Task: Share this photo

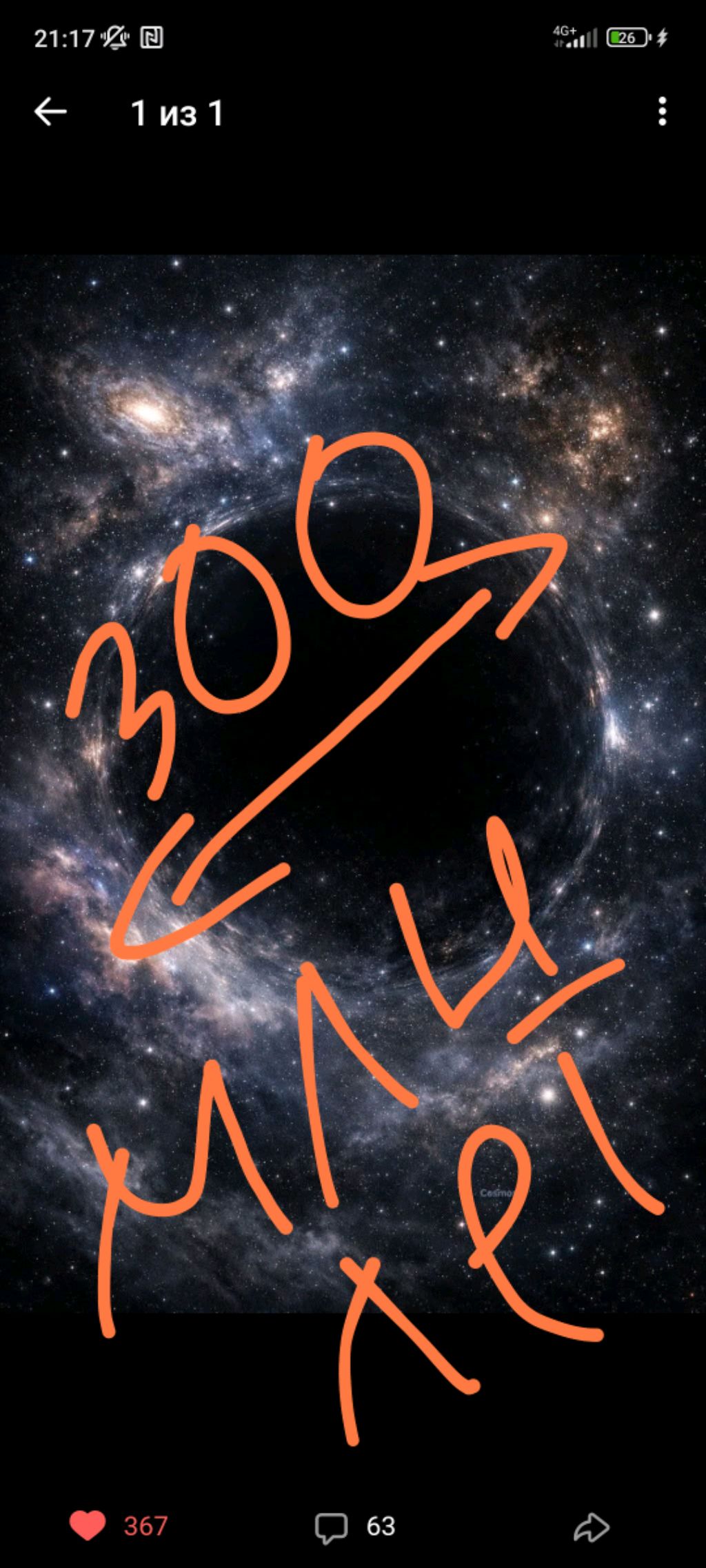Action: 592,1527
